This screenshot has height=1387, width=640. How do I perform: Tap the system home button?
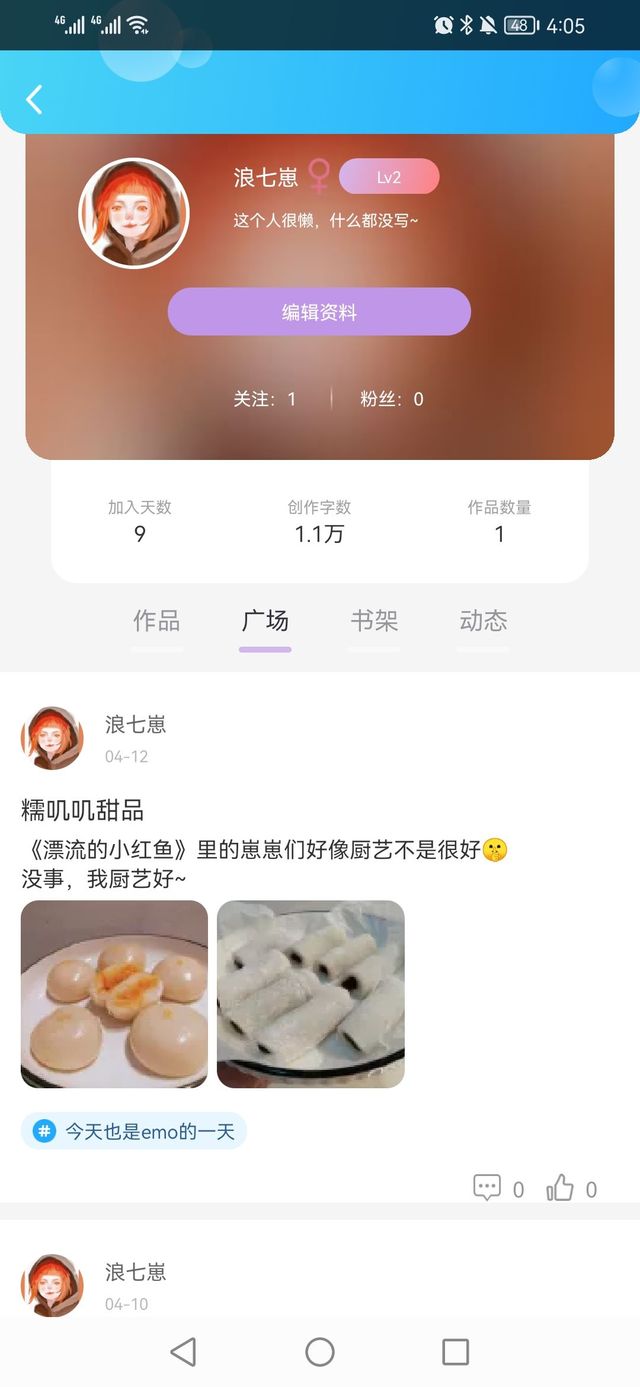click(320, 1352)
